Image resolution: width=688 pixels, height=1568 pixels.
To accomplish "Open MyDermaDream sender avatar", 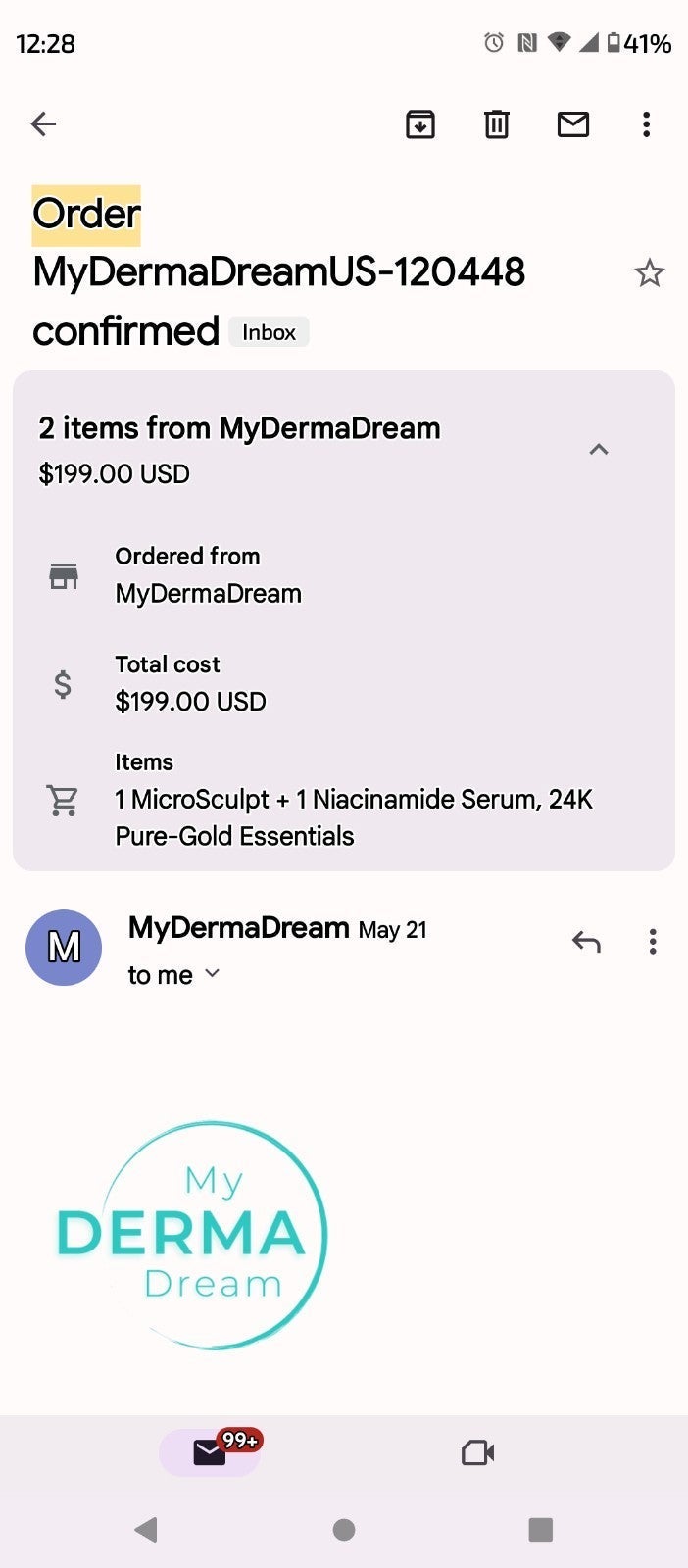I will (x=64, y=948).
